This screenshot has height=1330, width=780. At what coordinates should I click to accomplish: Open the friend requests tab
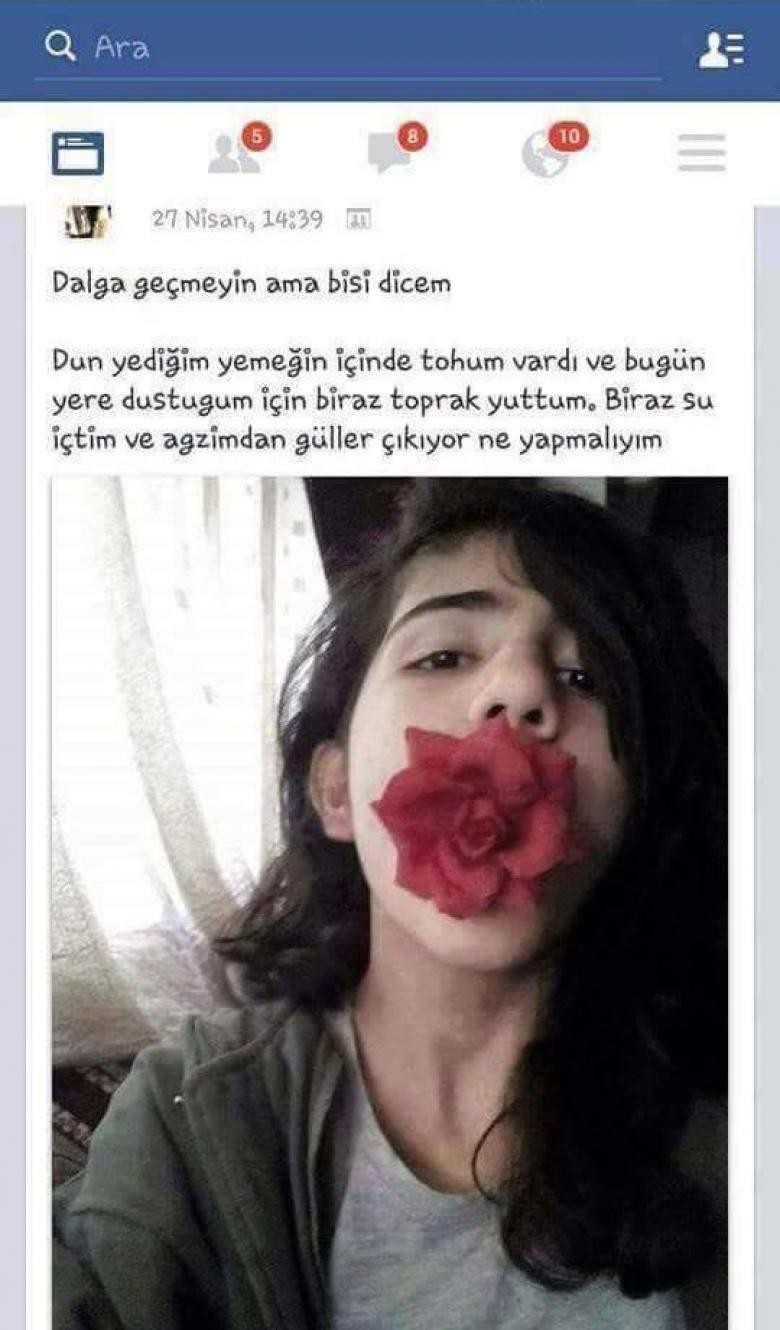click(236, 153)
